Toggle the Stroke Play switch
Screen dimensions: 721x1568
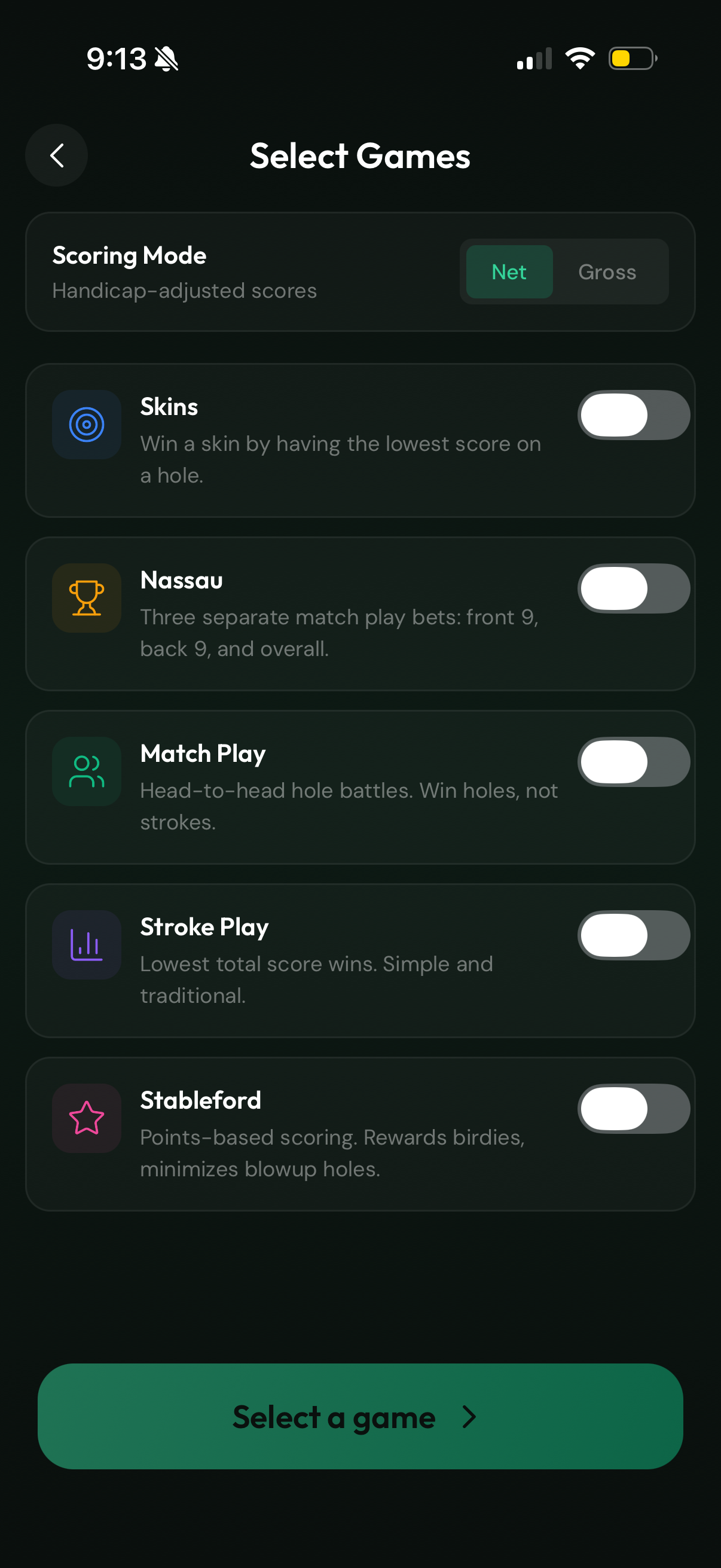pos(633,935)
